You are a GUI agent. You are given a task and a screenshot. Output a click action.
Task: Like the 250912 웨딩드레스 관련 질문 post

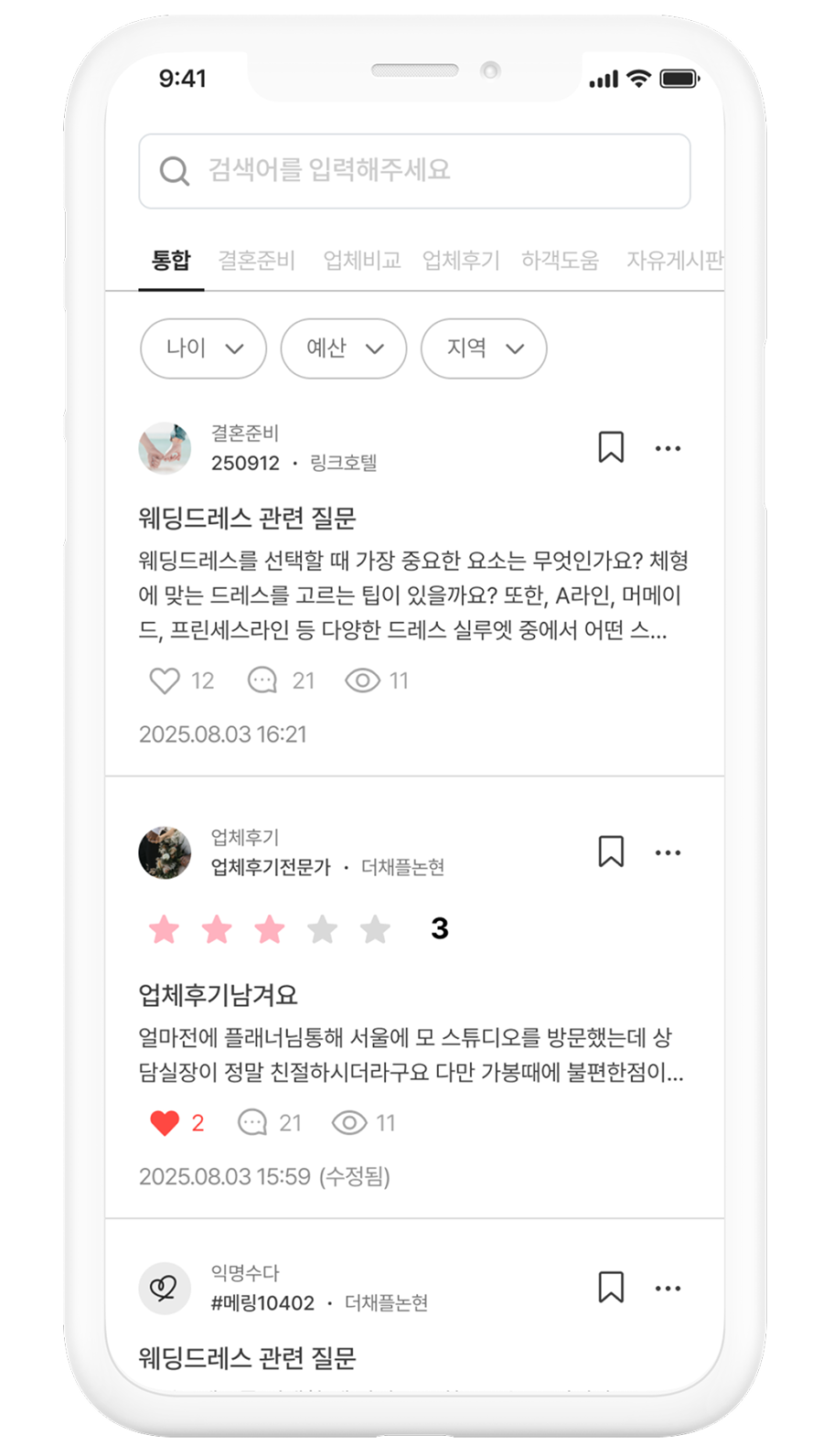(x=166, y=680)
